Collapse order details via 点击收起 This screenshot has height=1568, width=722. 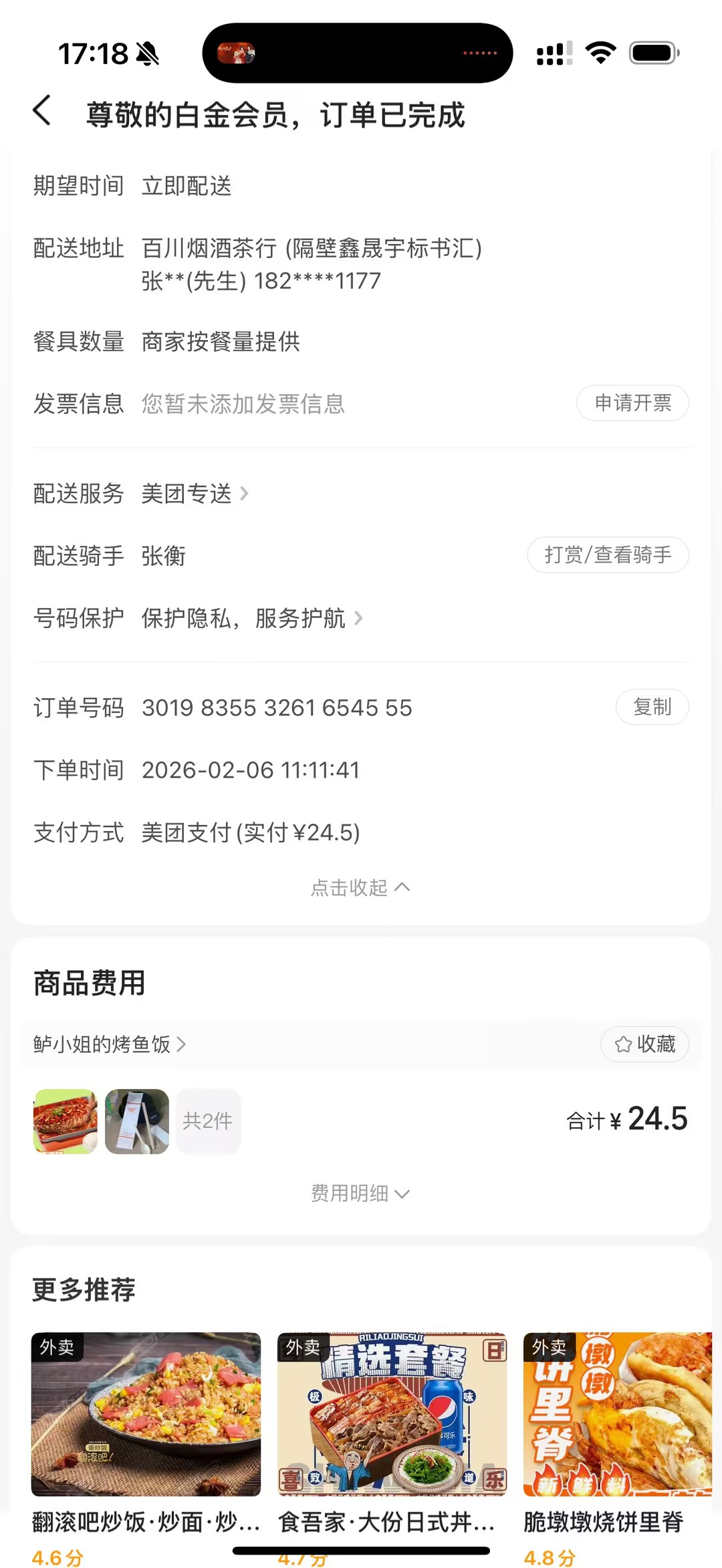(x=360, y=887)
